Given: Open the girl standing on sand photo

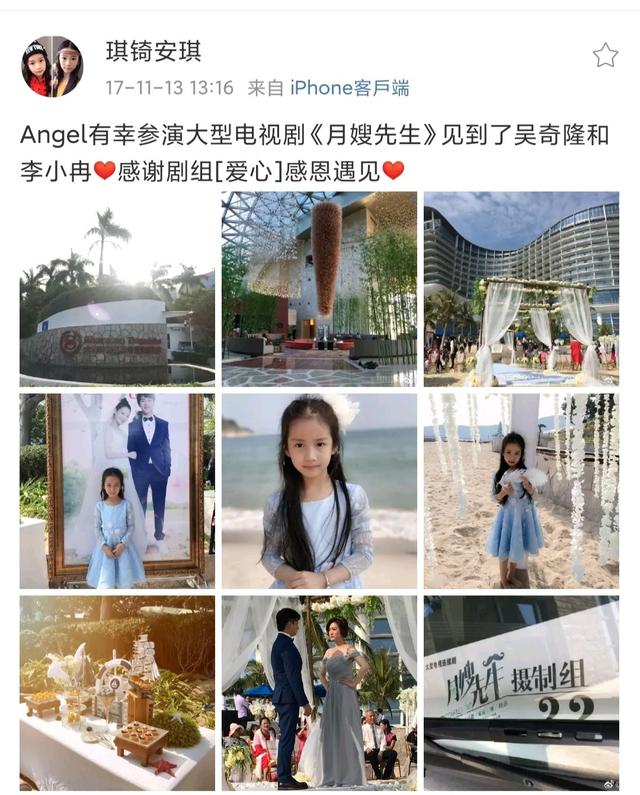Looking at the screenshot, I should coord(521,490).
